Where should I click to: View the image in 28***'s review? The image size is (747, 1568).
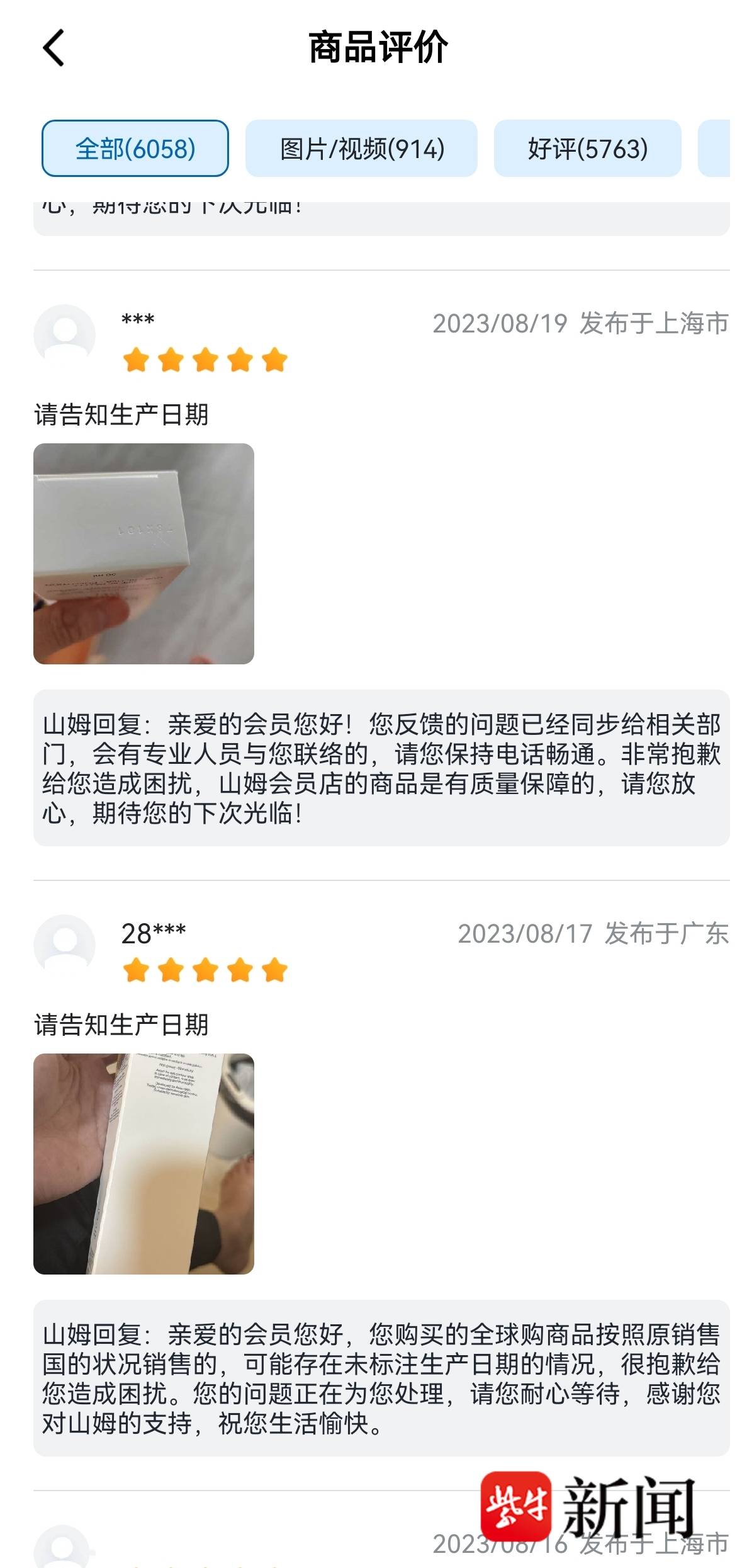tap(143, 1164)
